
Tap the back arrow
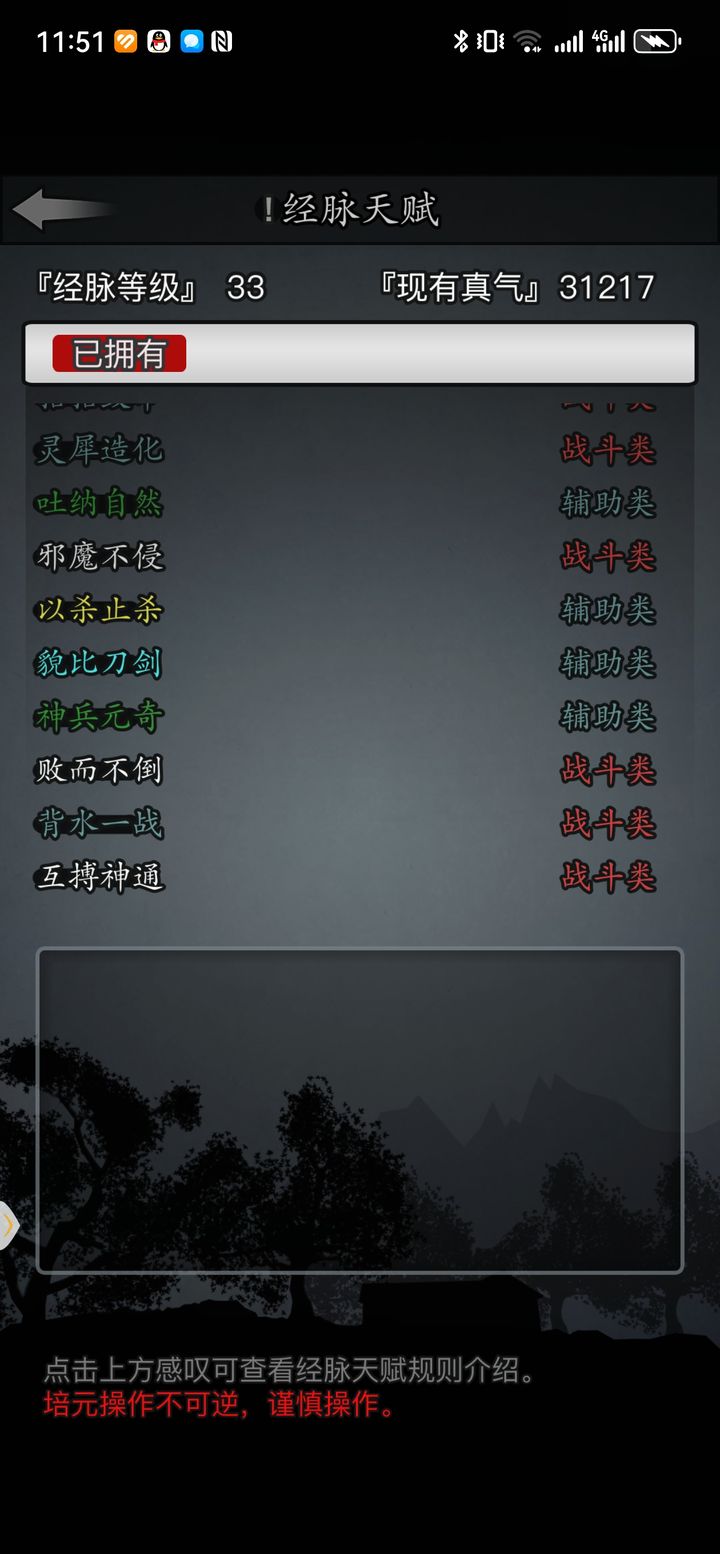(60, 209)
